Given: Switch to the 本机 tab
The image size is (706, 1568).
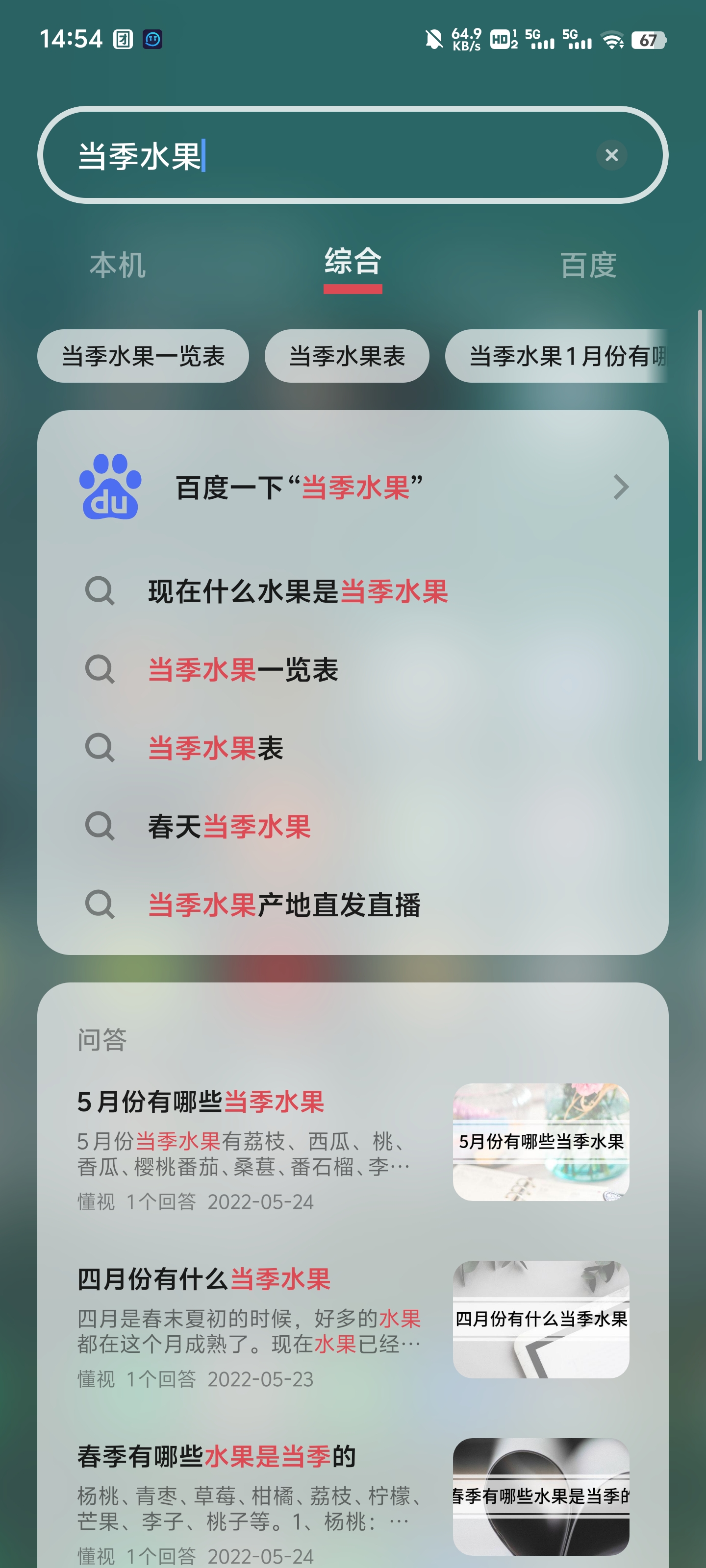Looking at the screenshot, I should point(118,266).
